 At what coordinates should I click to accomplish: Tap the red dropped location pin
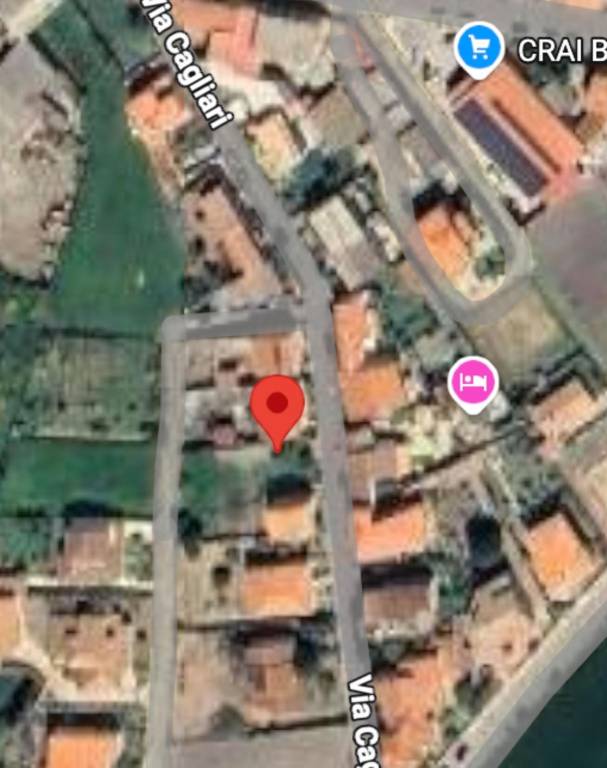[277, 406]
